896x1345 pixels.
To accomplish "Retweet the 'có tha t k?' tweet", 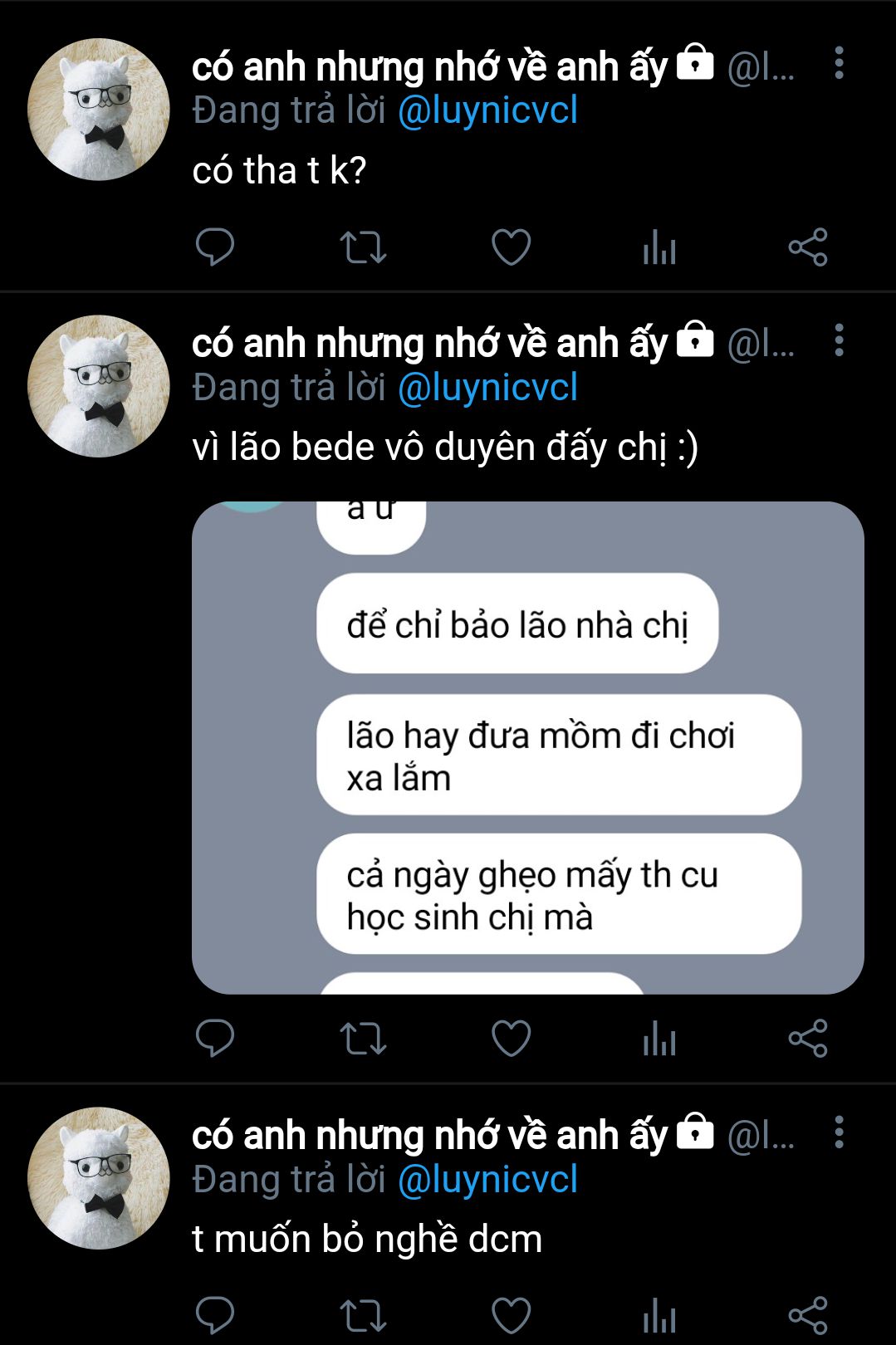I will [363, 247].
